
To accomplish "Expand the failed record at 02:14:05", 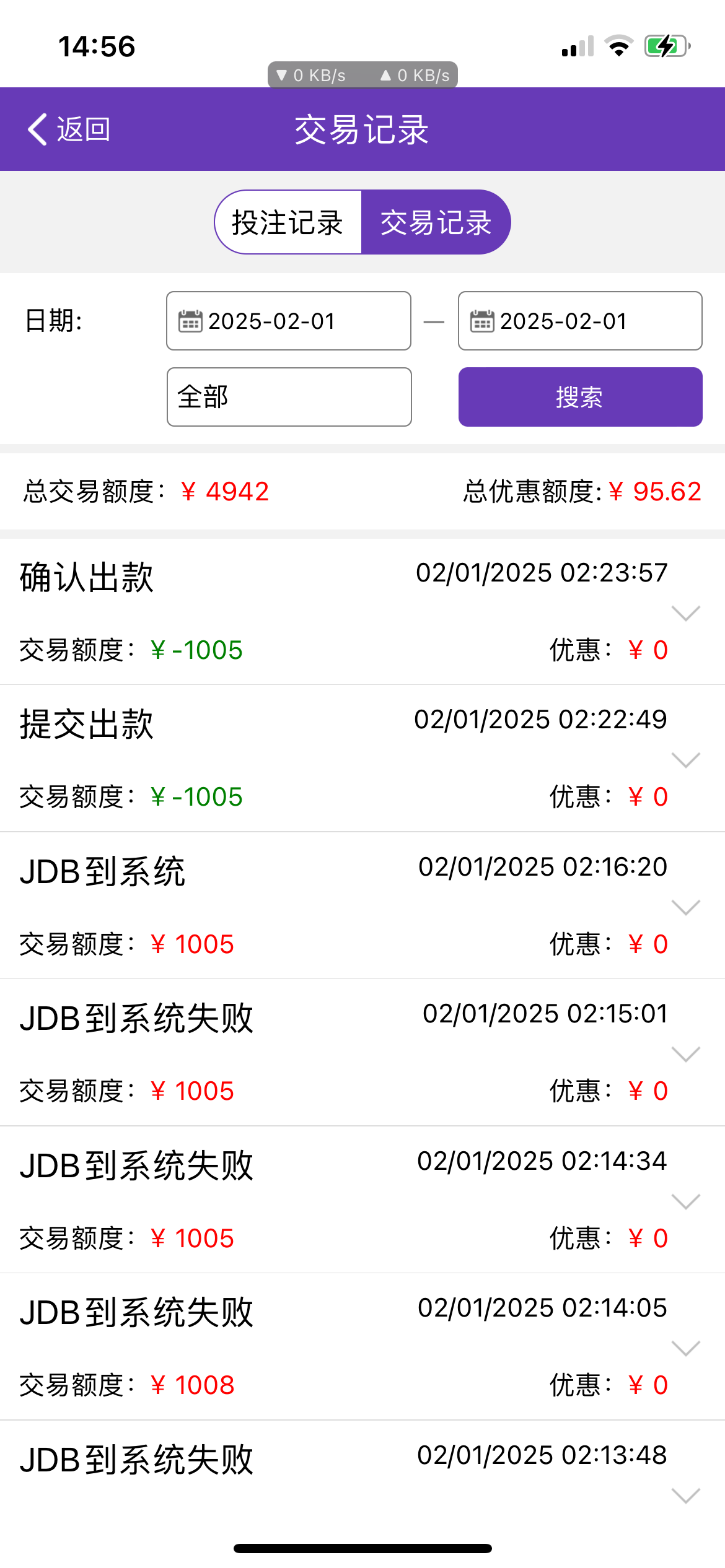I will pyautogui.click(x=685, y=1348).
